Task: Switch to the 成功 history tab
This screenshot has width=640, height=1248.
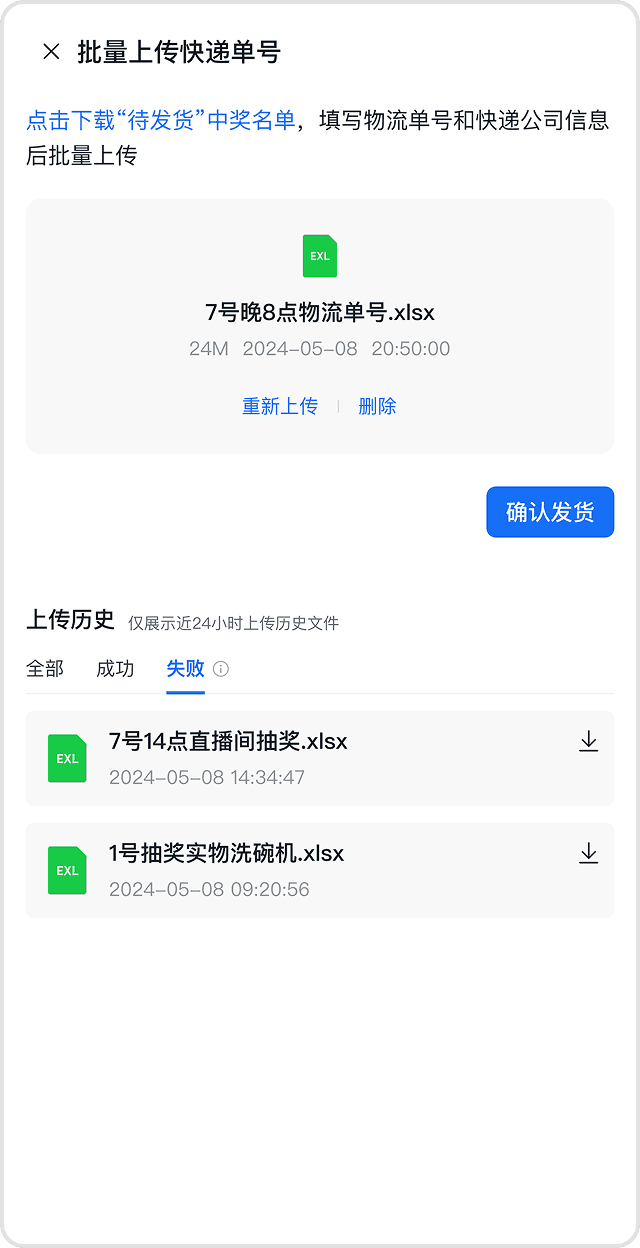Action: tap(115, 669)
